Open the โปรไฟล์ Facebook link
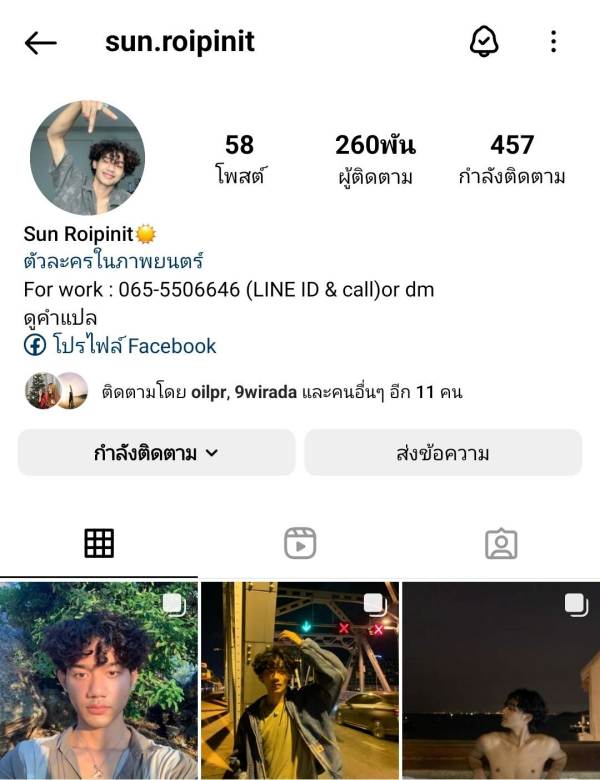Screen dimensions: 600x780 point(120,346)
